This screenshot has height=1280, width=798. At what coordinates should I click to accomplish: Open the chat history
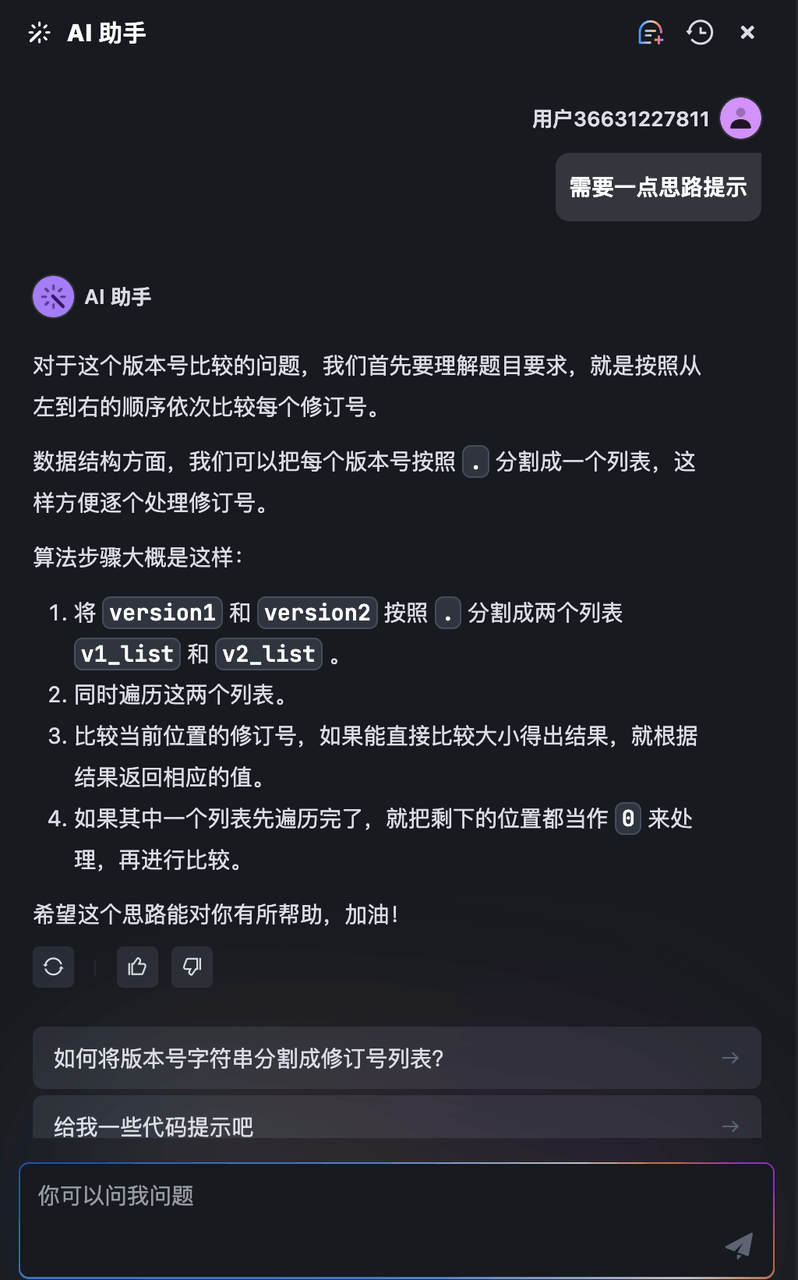700,33
